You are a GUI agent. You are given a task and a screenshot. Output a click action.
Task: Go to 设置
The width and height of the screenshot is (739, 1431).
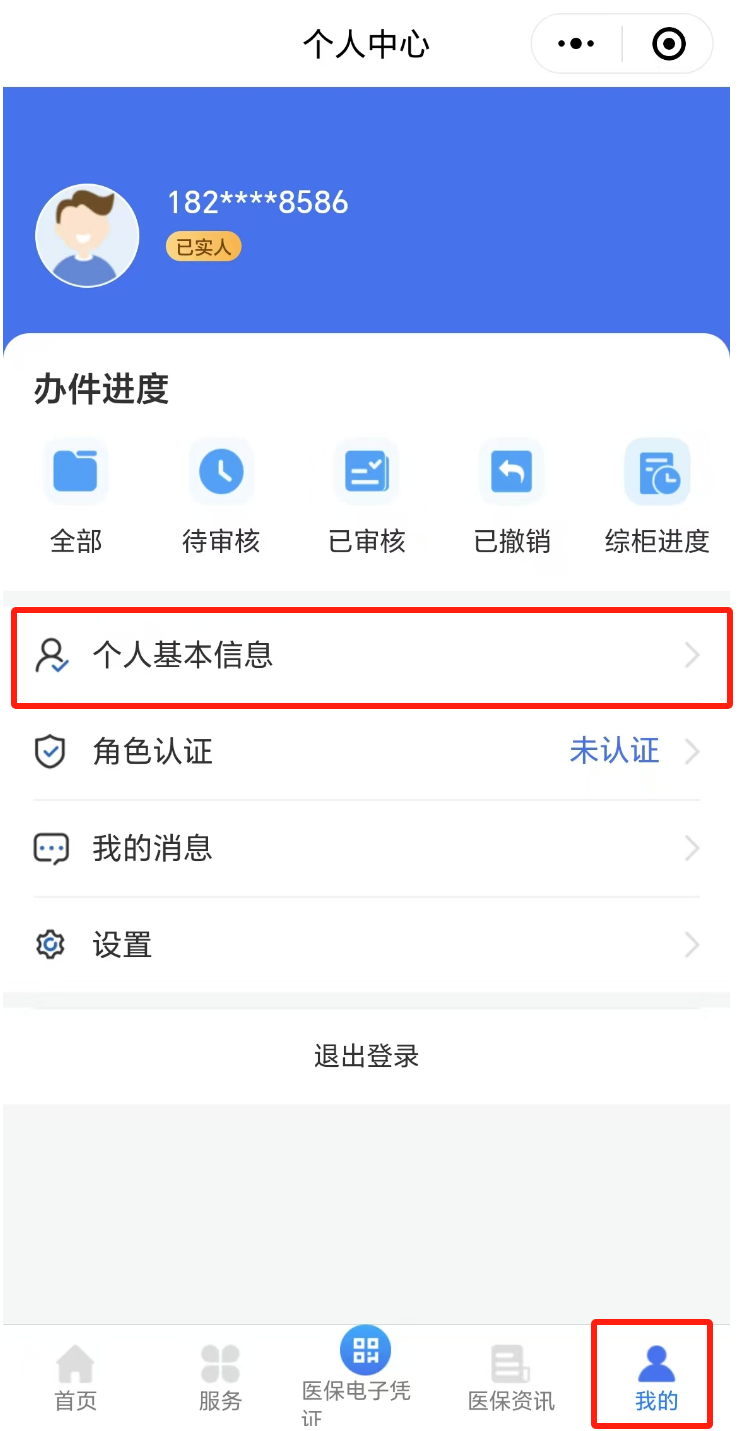tap(368, 944)
